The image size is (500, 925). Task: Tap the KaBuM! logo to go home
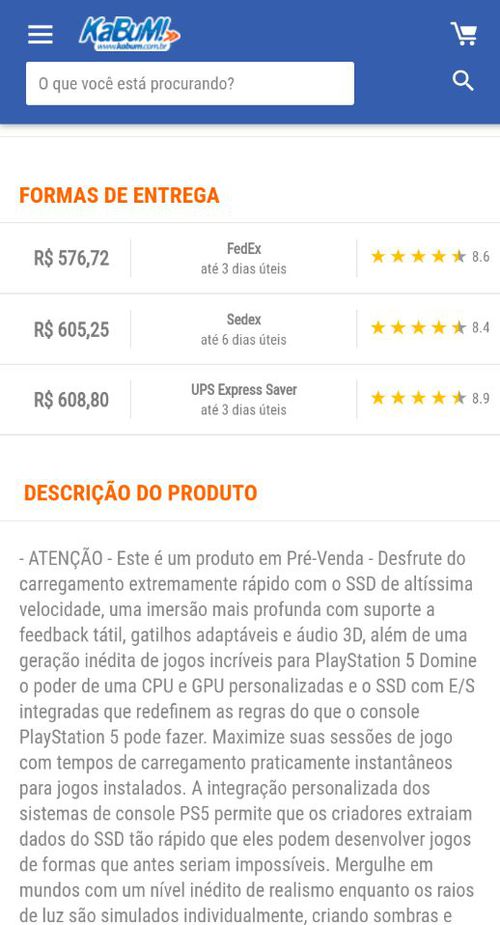click(130, 34)
